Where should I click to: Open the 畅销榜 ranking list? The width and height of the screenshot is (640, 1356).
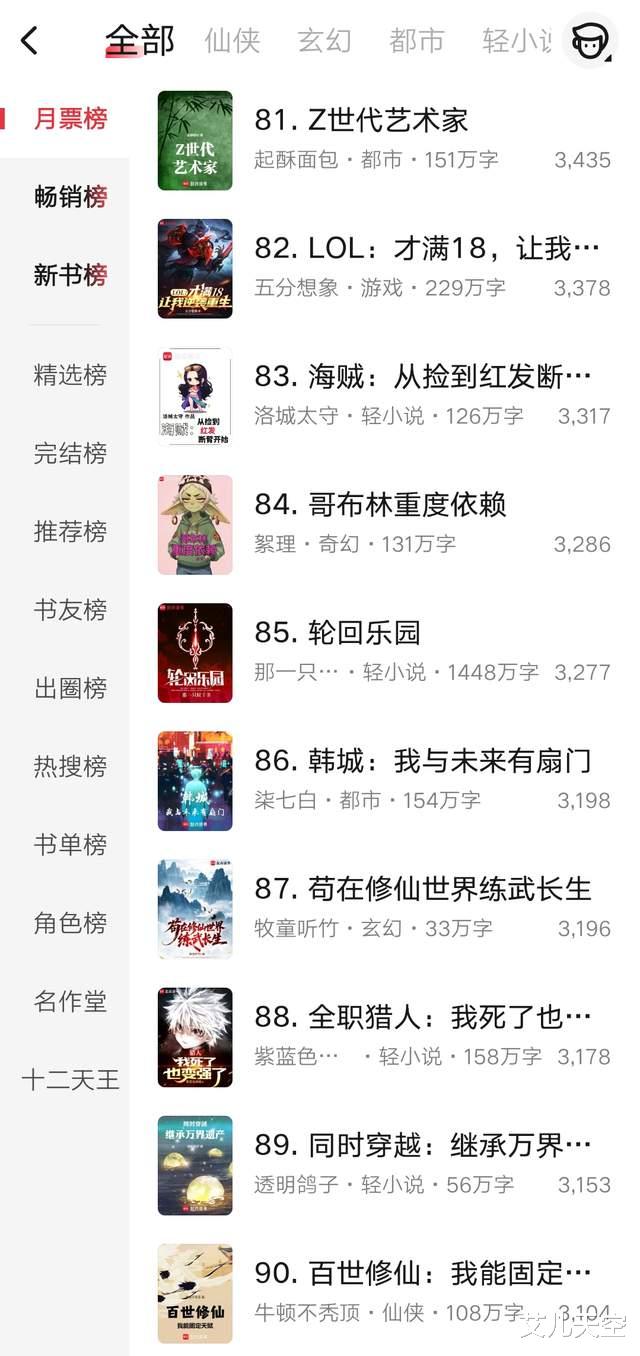(70, 197)
